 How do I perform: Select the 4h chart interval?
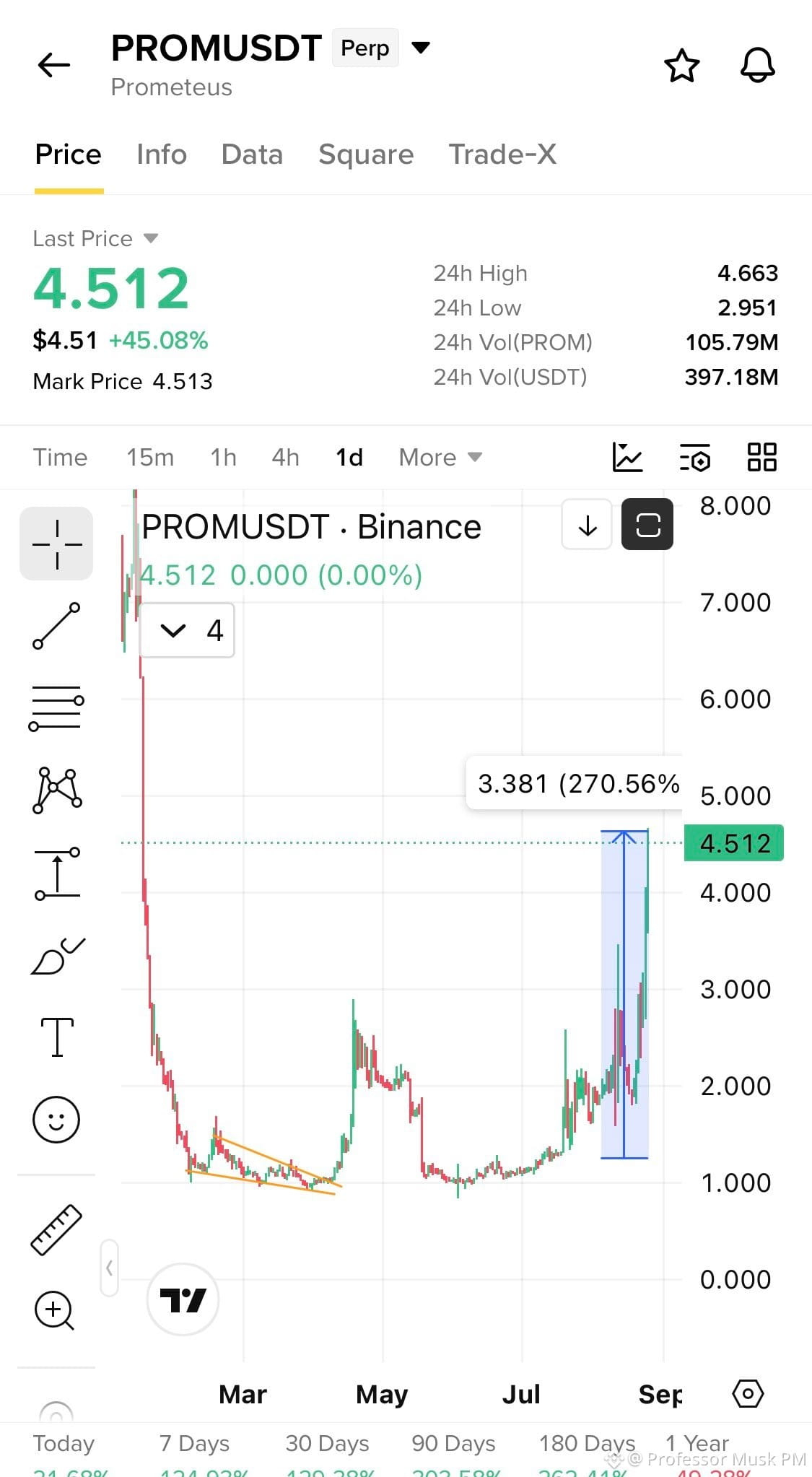tap(285, 457)
